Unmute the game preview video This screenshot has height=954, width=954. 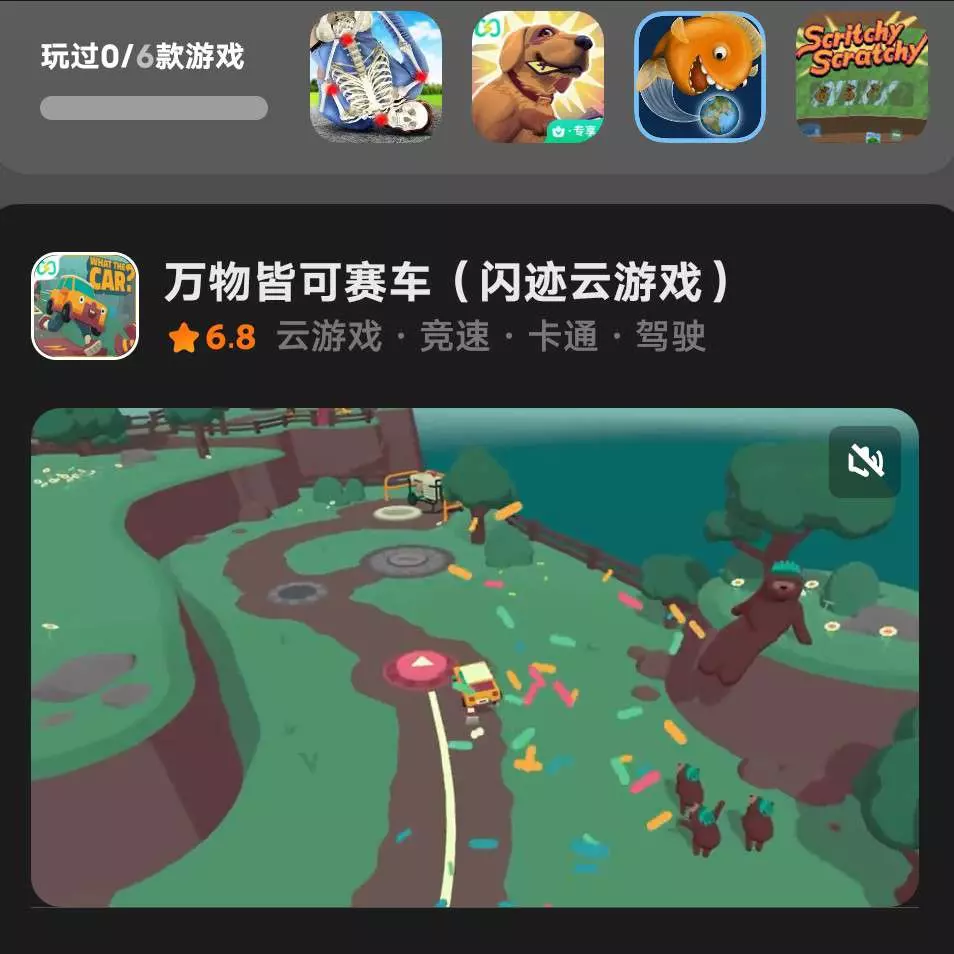point(865,461)
